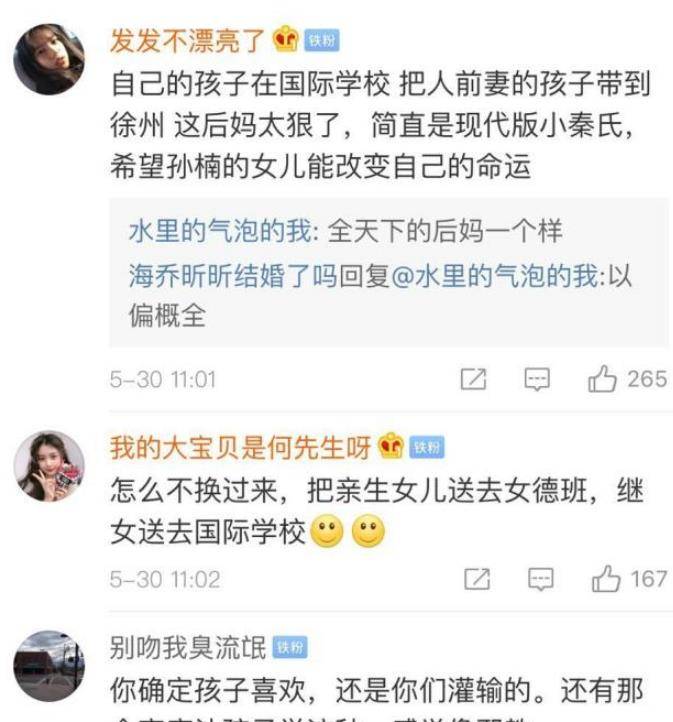
Task: Reply to the comment by 发发不漂亮了
Action: tap(538, 379)
